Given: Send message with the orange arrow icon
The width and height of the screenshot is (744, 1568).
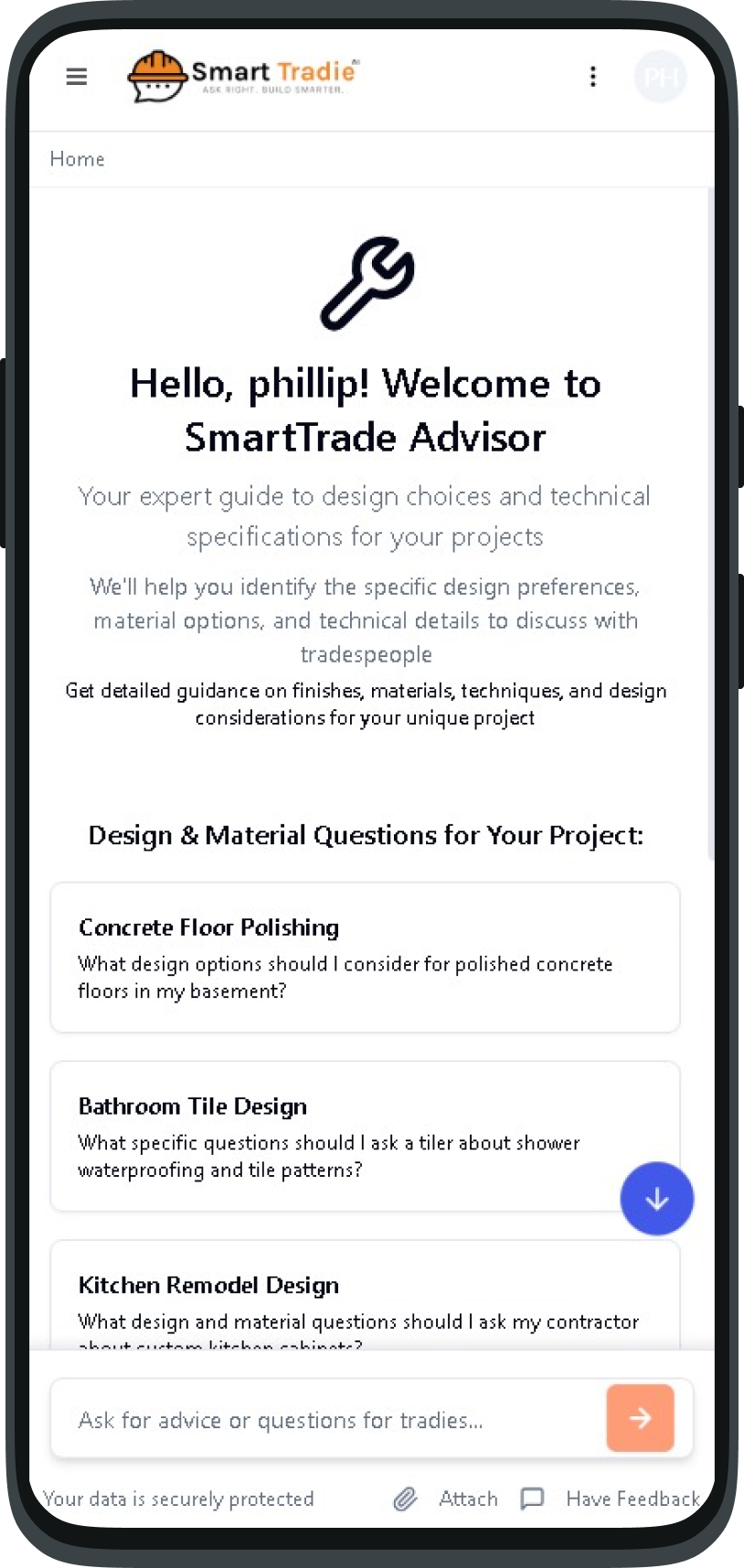Looking at the screenshot, I should [x=639, y=1418].
